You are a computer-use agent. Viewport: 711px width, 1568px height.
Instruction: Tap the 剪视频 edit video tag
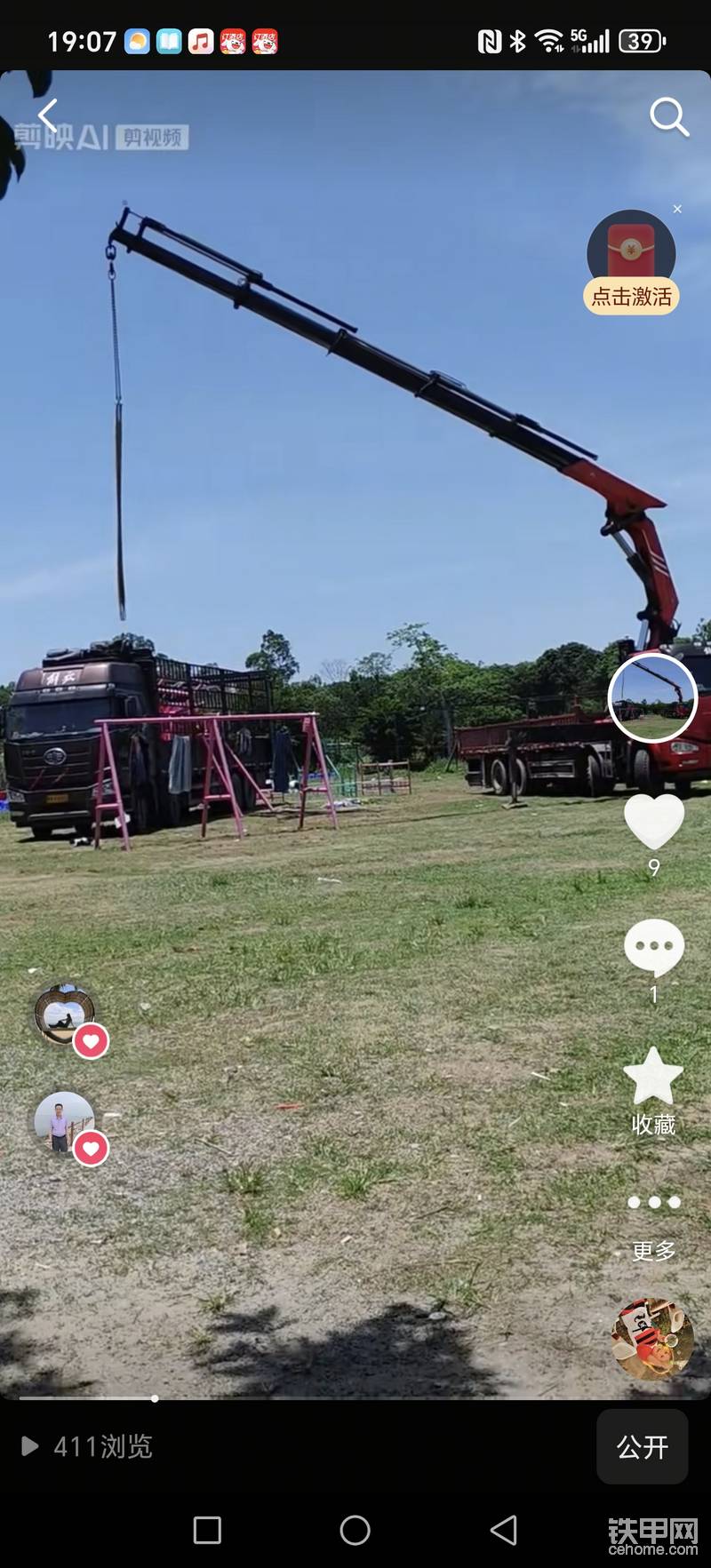tap(152, 138)
